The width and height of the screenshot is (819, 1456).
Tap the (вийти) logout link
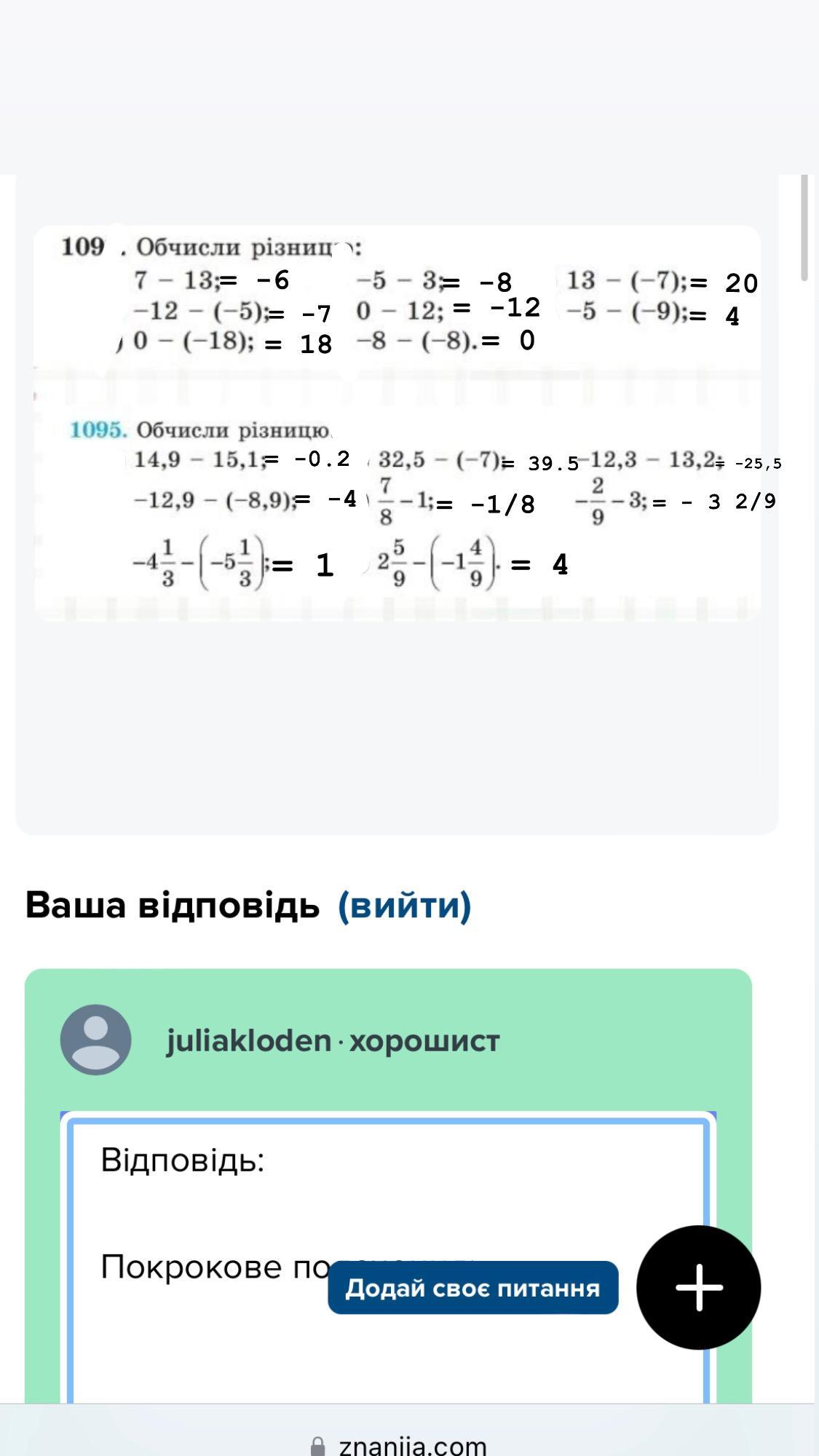coord(405,905)
